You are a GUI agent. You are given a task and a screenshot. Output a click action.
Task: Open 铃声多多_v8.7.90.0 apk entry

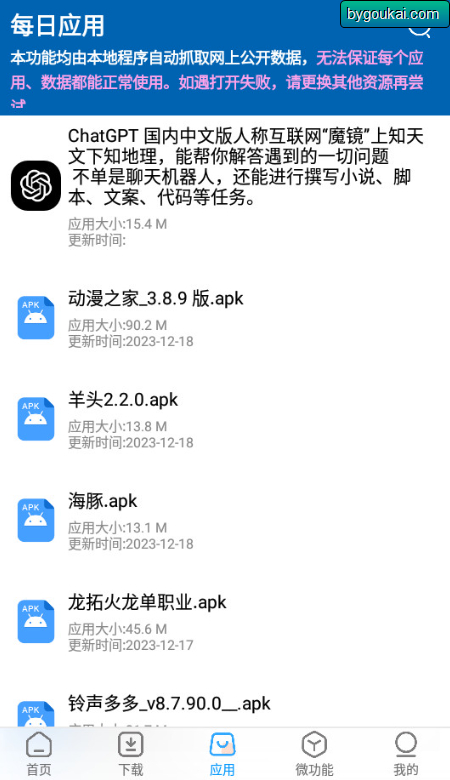coord(225,705)
